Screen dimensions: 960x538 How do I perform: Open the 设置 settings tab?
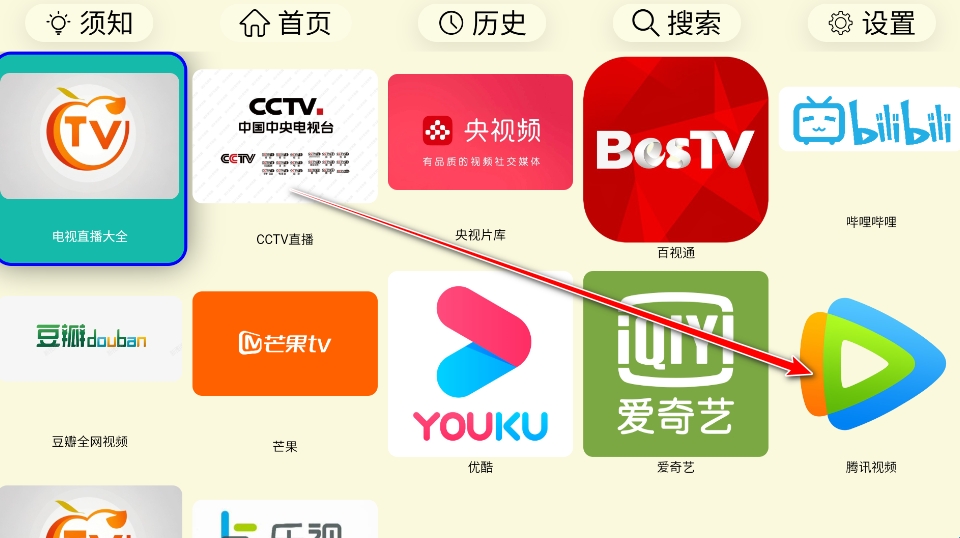point(873,23)
